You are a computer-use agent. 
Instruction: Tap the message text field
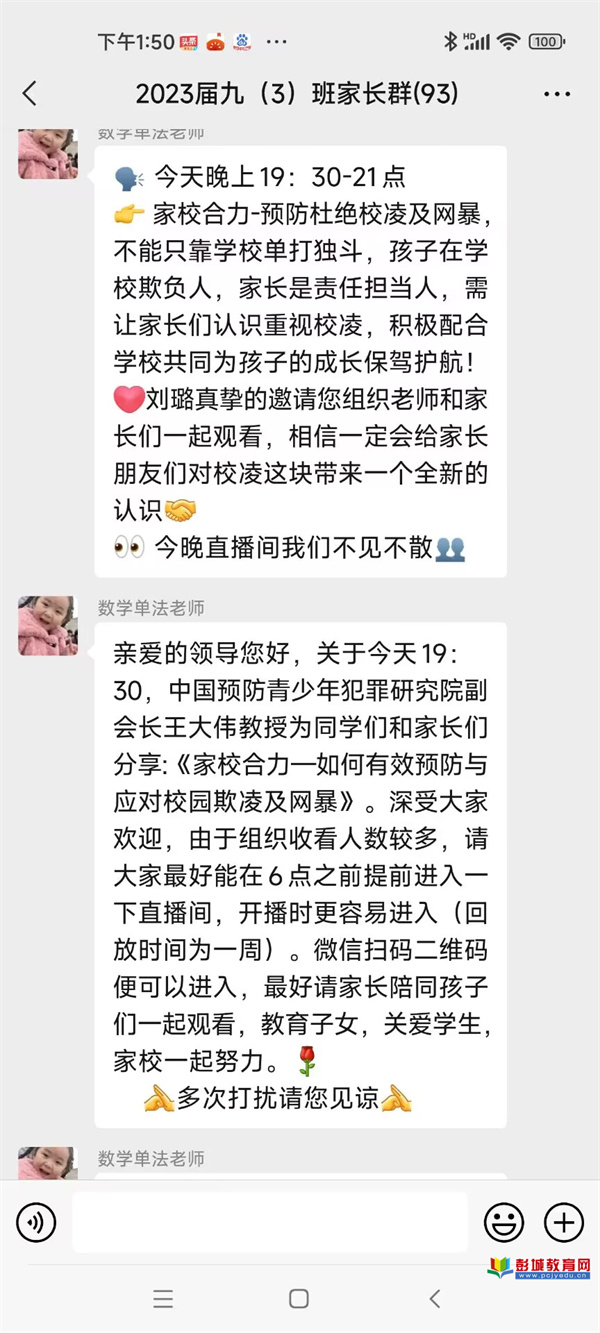(270, 1221)
